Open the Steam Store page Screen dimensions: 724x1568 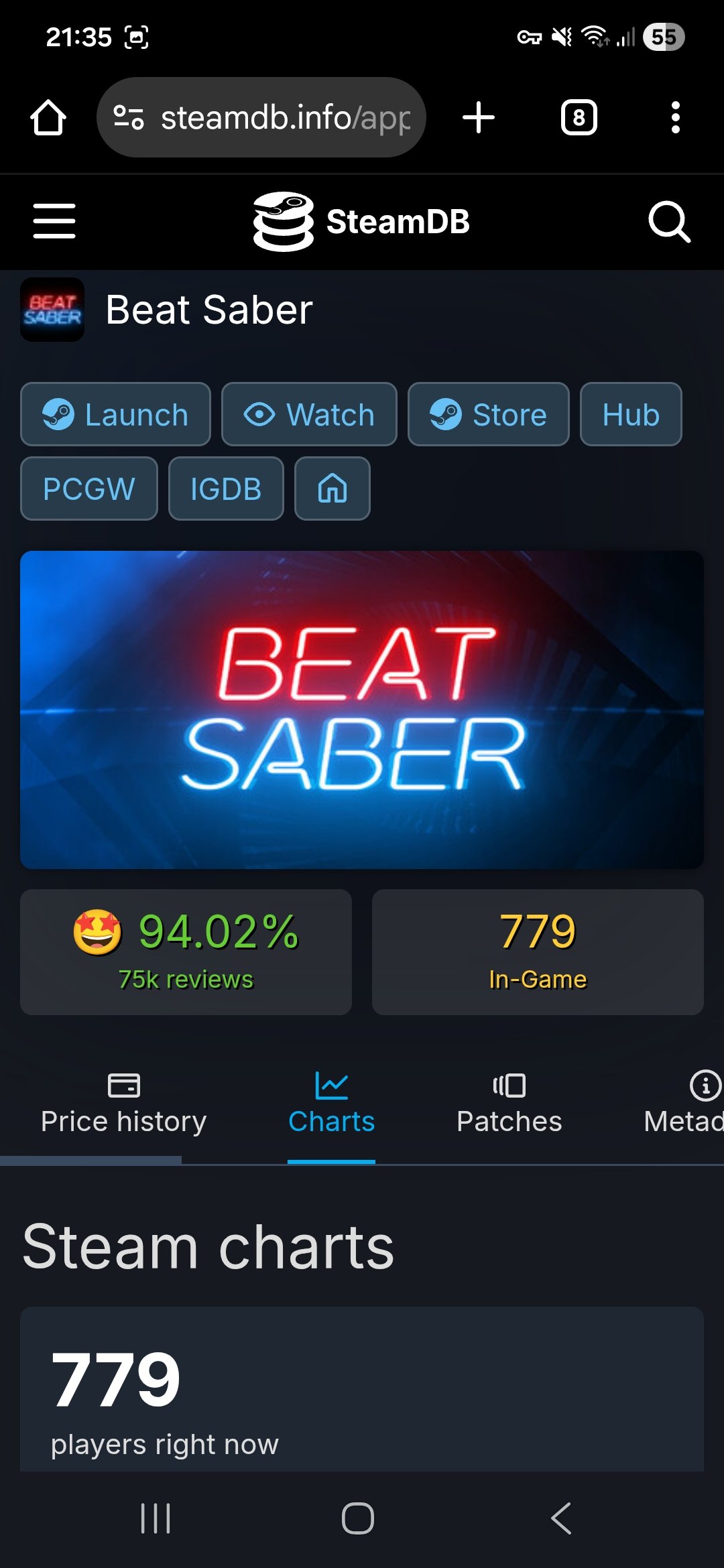[488, 414]
